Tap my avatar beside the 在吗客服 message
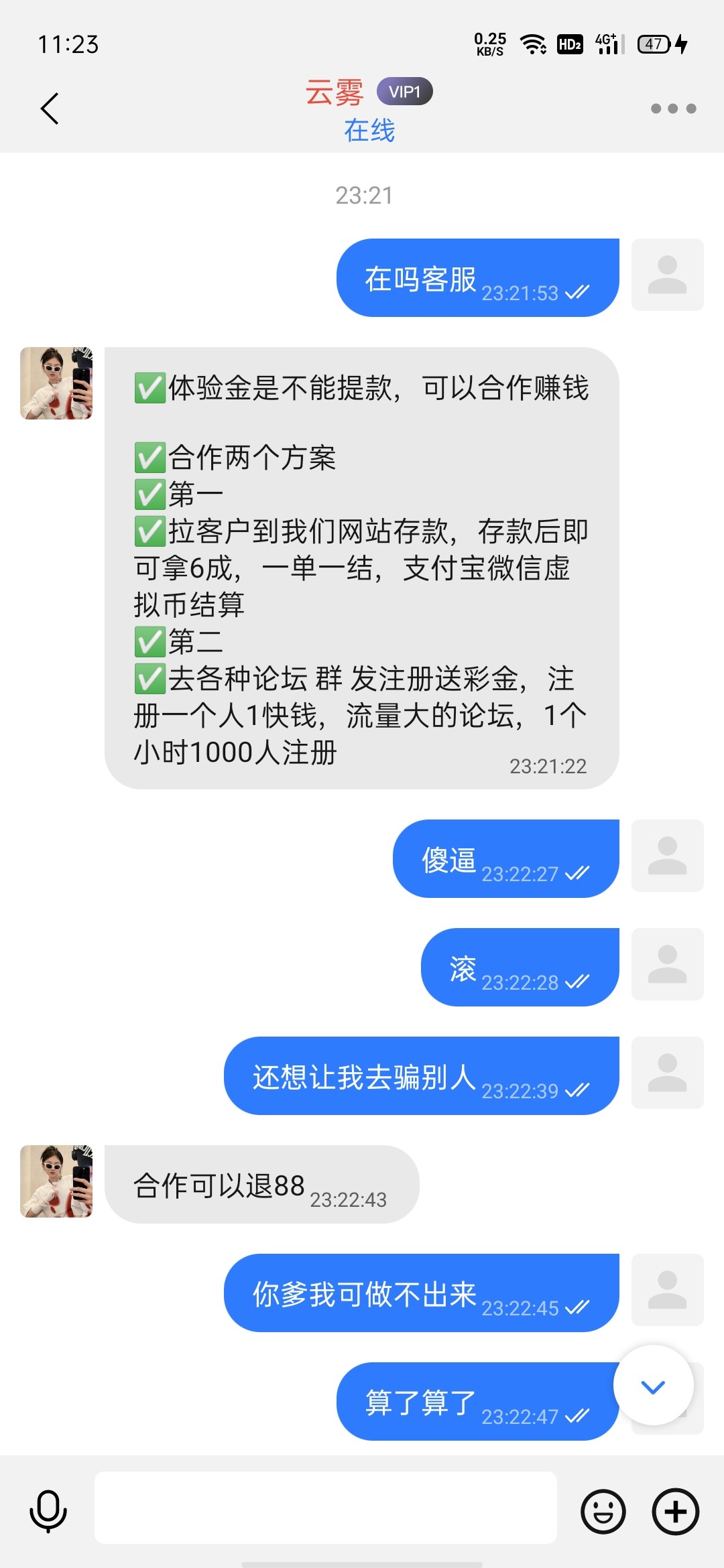This screenshot has height=1568, width=724. click(667, 275)
